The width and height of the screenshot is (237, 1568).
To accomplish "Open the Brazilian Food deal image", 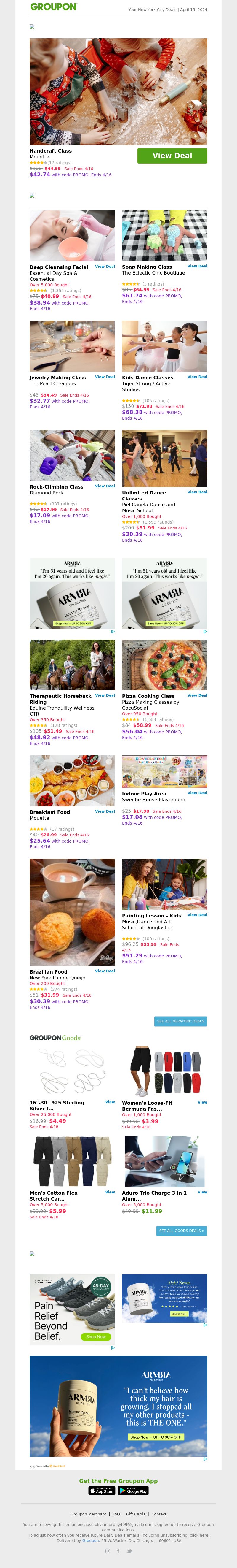I will click(x=72, y=912).
